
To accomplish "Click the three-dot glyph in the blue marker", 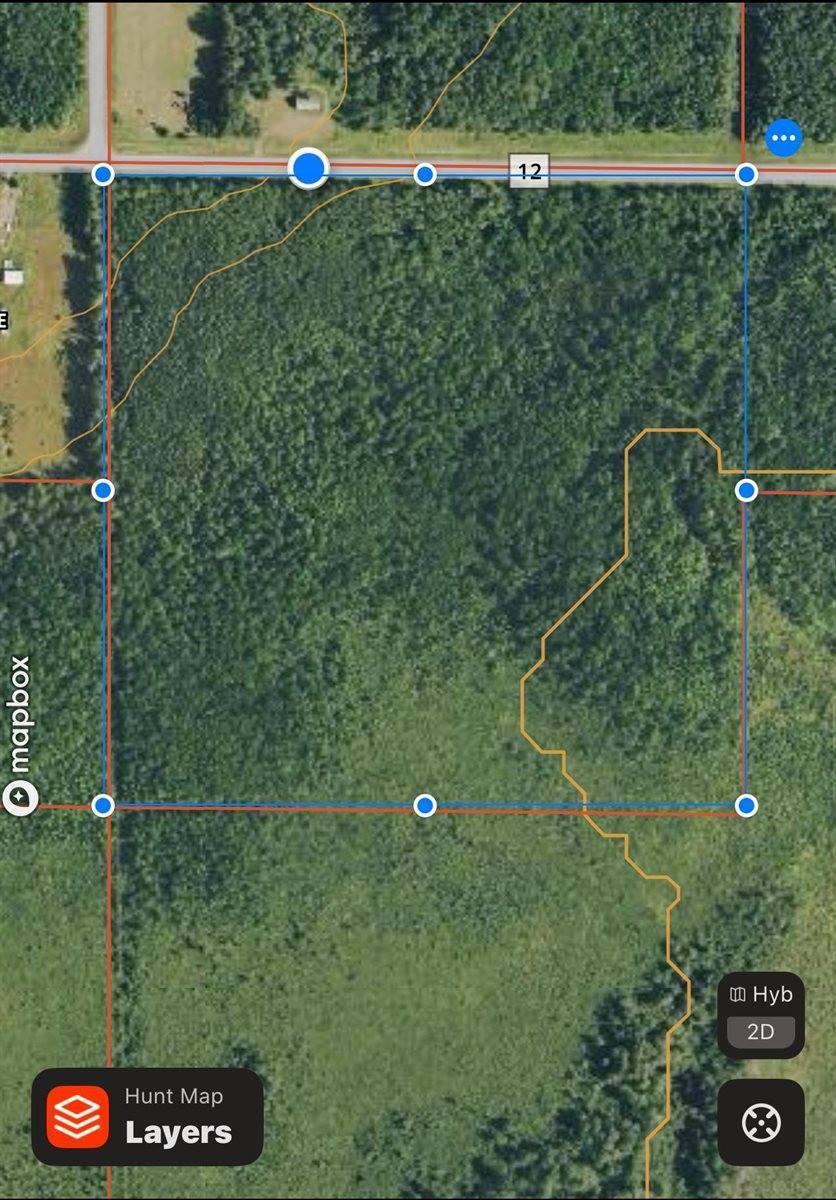I will 783,137.
